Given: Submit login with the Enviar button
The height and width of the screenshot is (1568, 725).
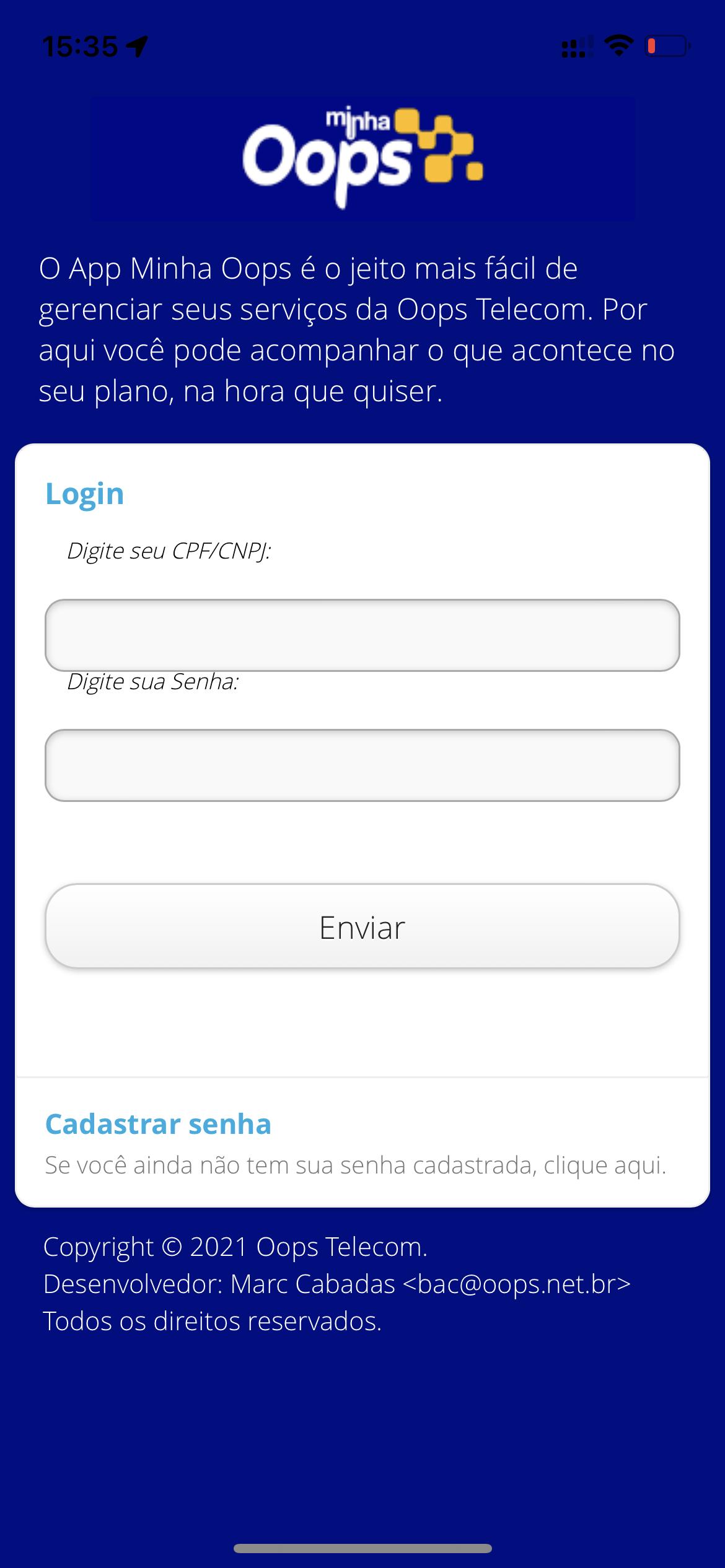Looking at the screenshot, I should click(x=362, y=926).
